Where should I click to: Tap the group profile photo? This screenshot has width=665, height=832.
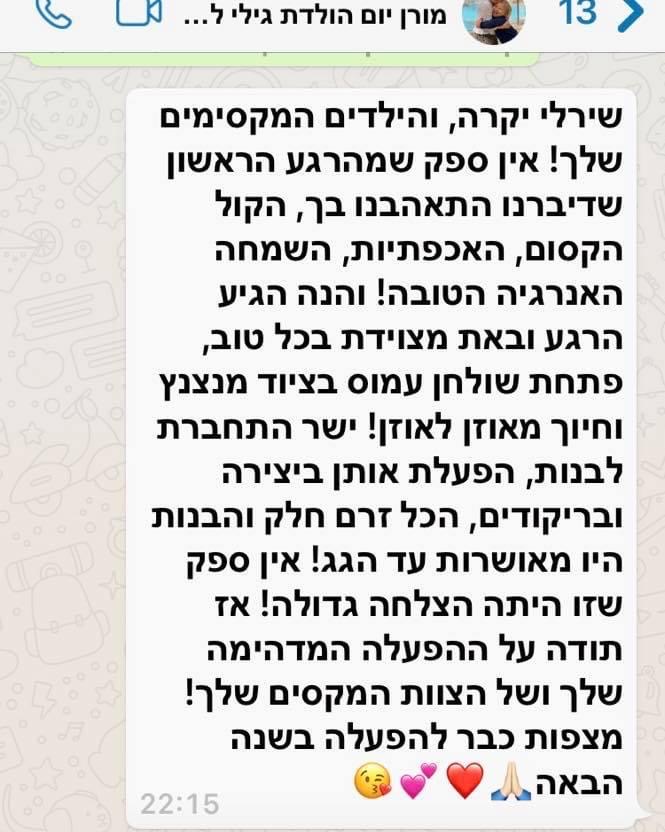tap(495, 18)
